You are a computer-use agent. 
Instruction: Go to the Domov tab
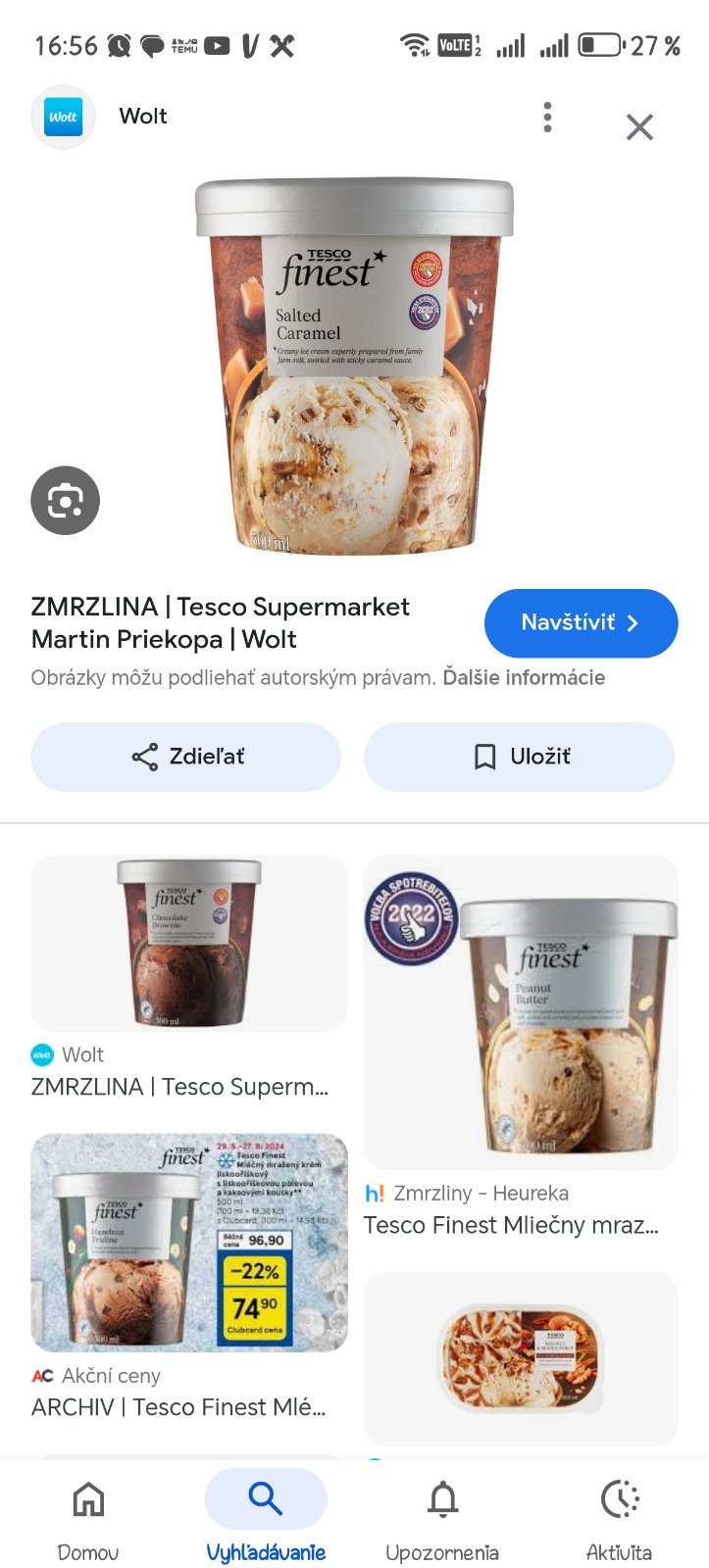[88, 1516]
